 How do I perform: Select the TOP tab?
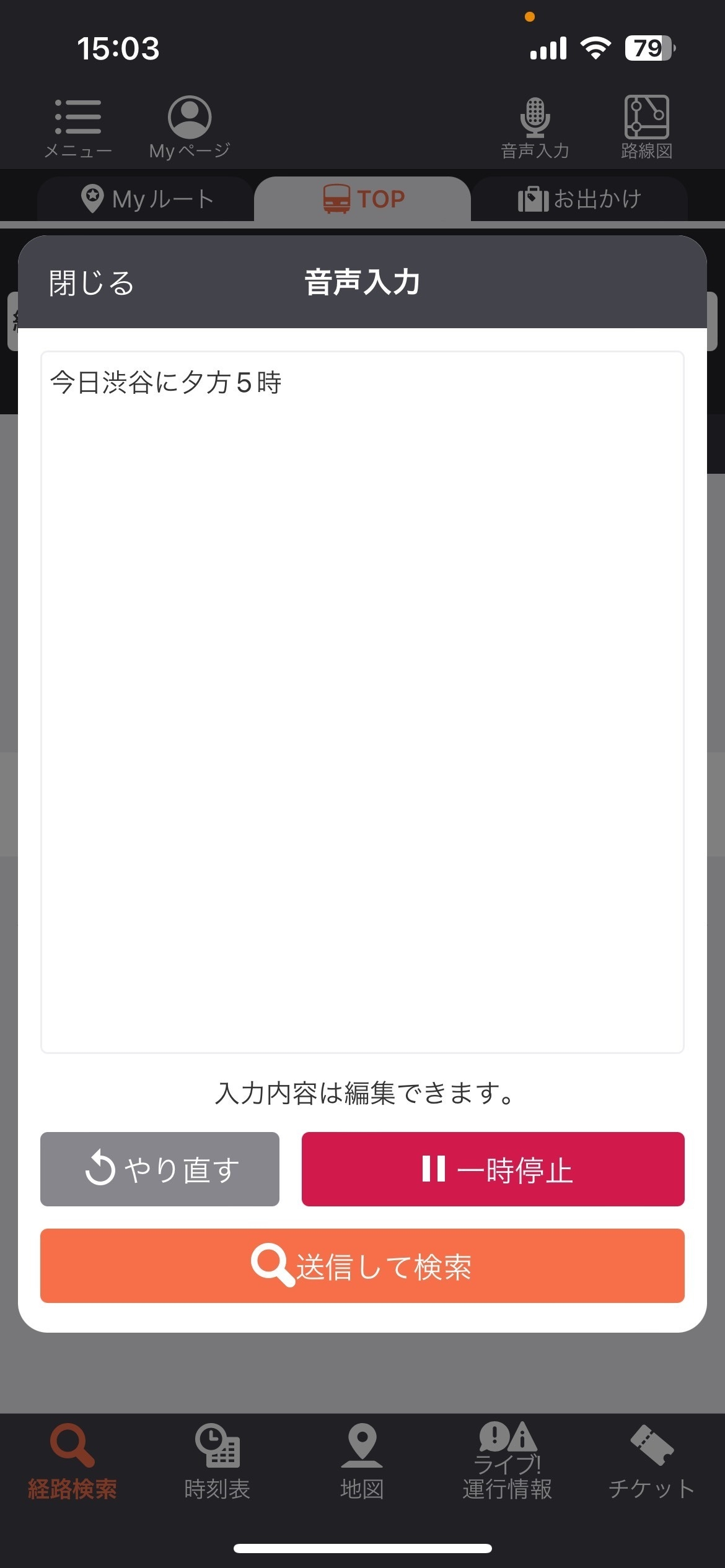pyautogui.click(x=362, y=199)
